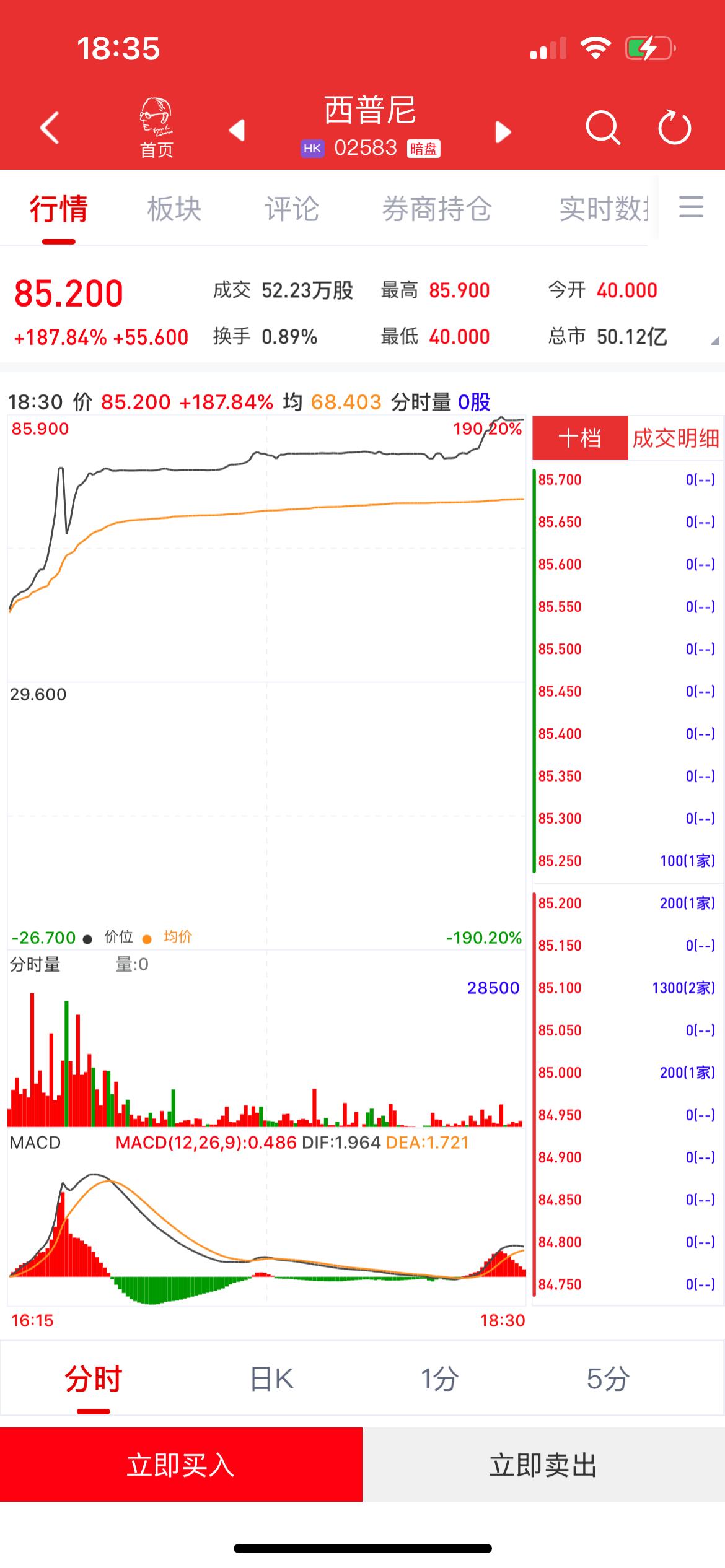
Task: Open the hamburger tab menu
Action: click(691, 207)
